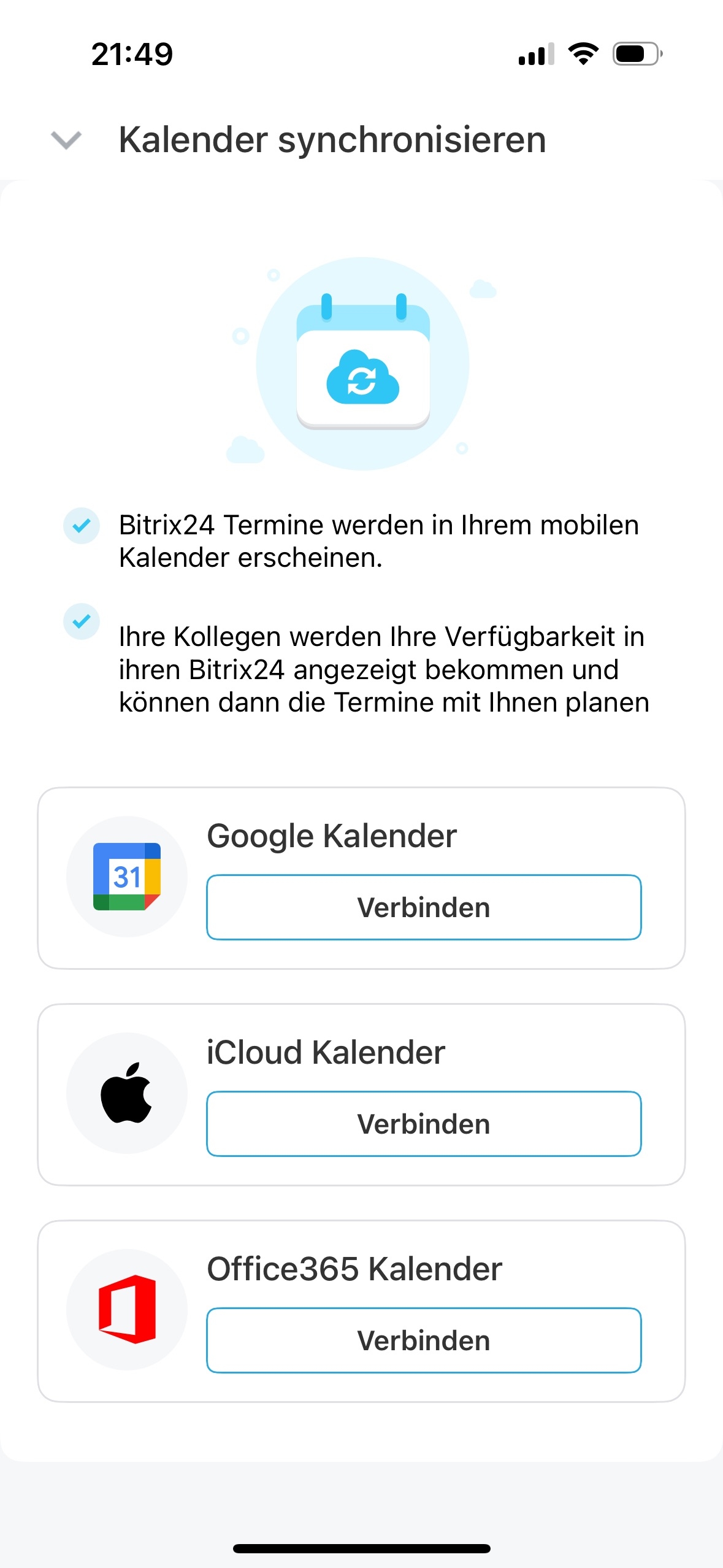Connect Office365 Kalender via Verbinden
723x1568 pixels.
[424, 1340]
